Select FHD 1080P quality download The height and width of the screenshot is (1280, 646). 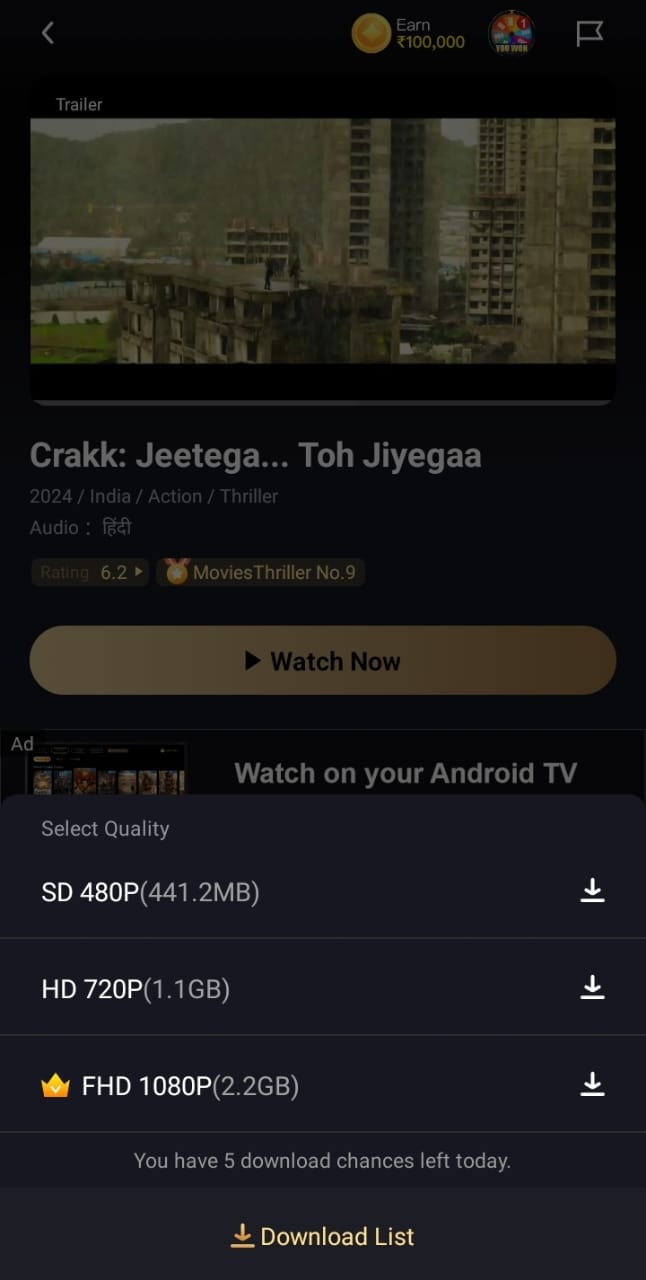[x=323, y=1085]
